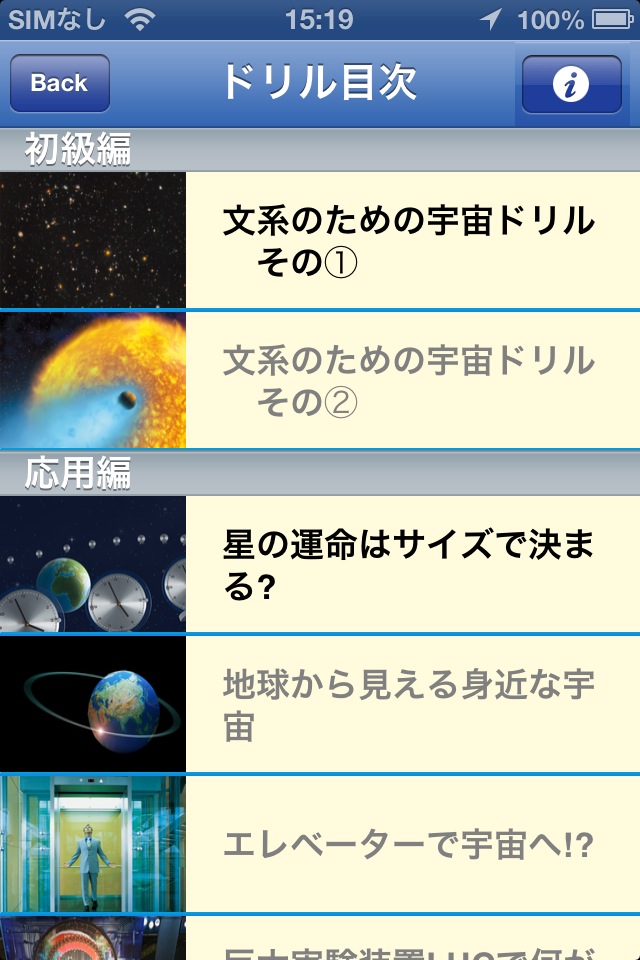Go back with the Back button

(59, 83)
